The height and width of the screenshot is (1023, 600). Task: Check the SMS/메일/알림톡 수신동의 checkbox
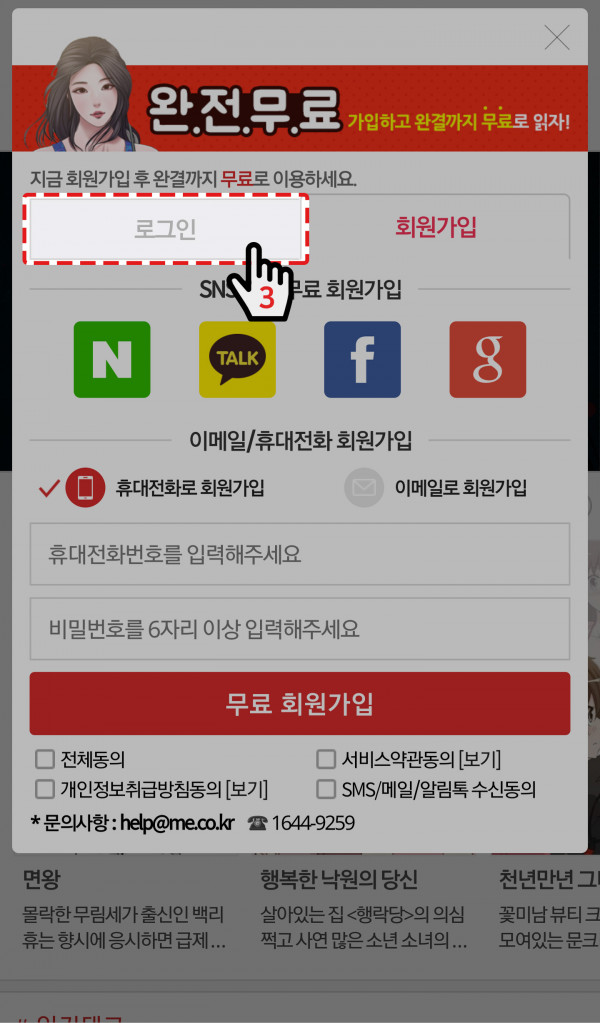326,789
